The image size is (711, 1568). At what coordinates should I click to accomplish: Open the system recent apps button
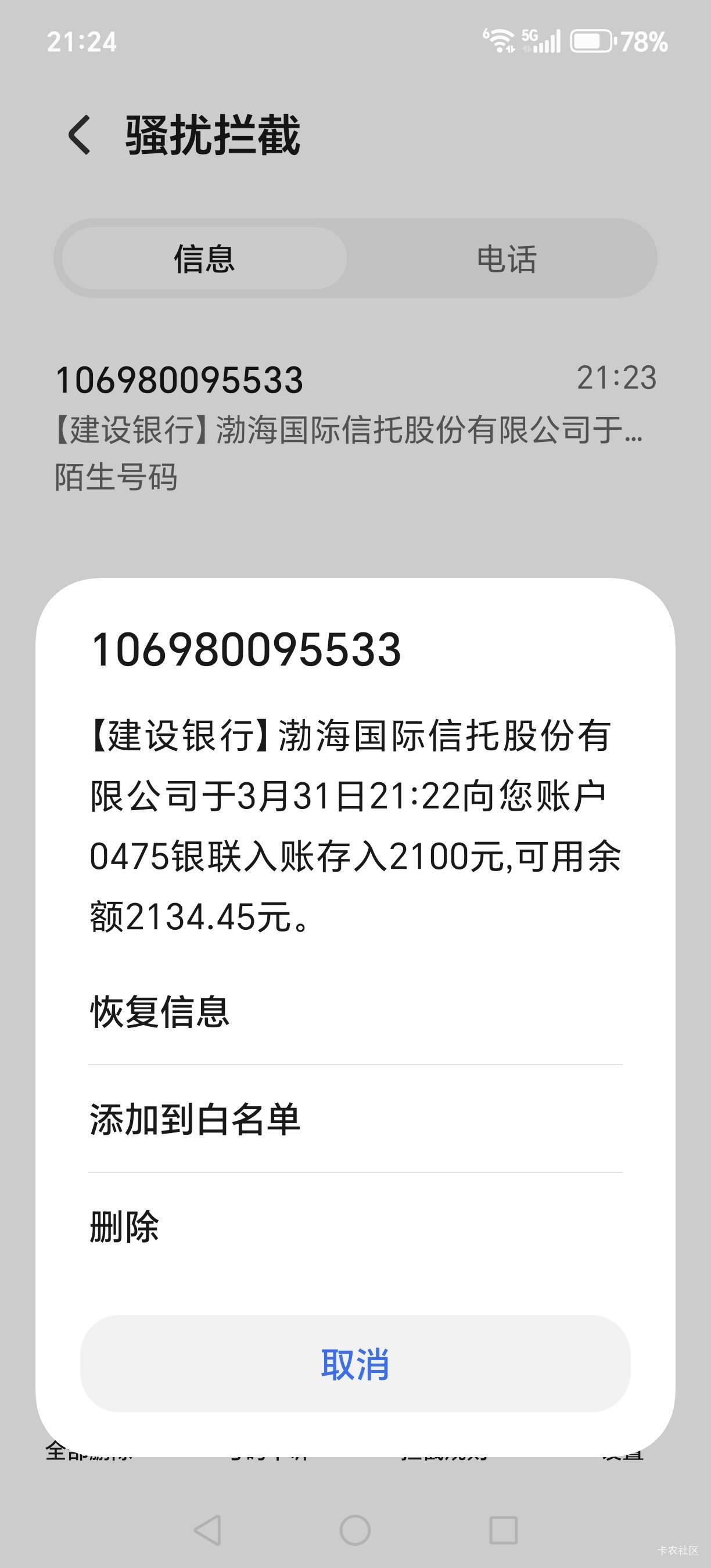click(x=504, y=1530)
